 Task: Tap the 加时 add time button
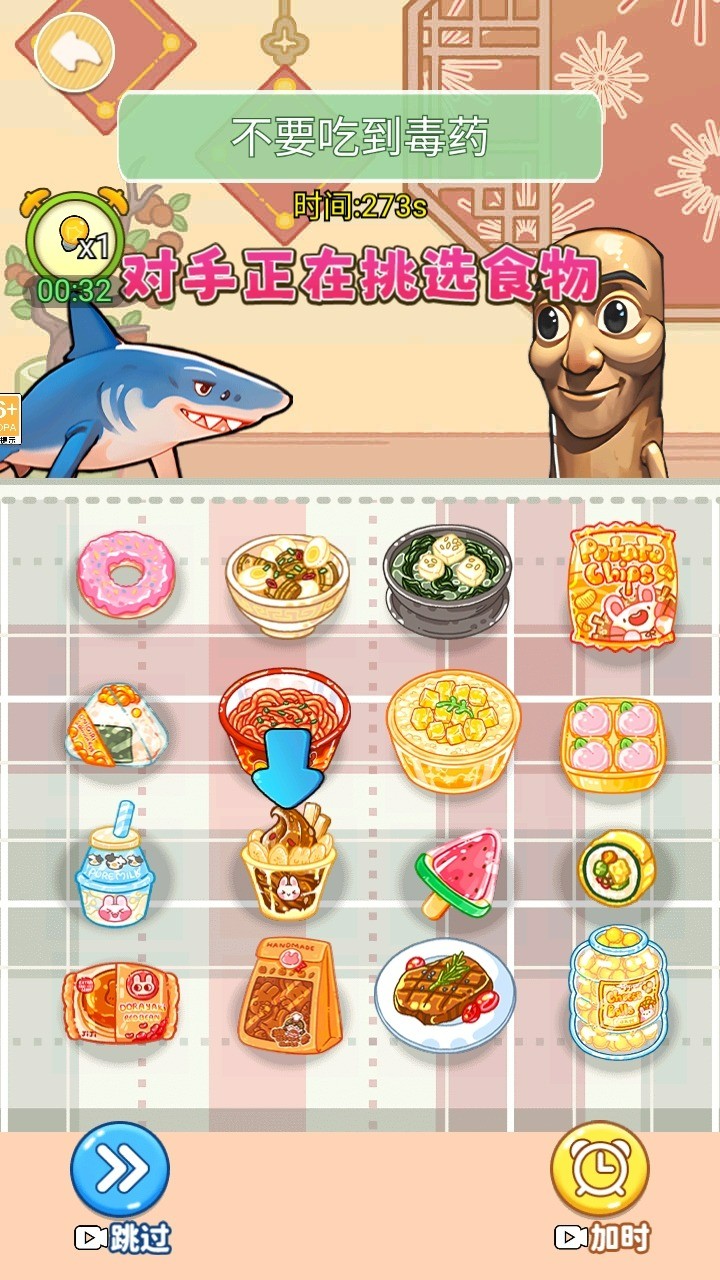(600, 1170)
